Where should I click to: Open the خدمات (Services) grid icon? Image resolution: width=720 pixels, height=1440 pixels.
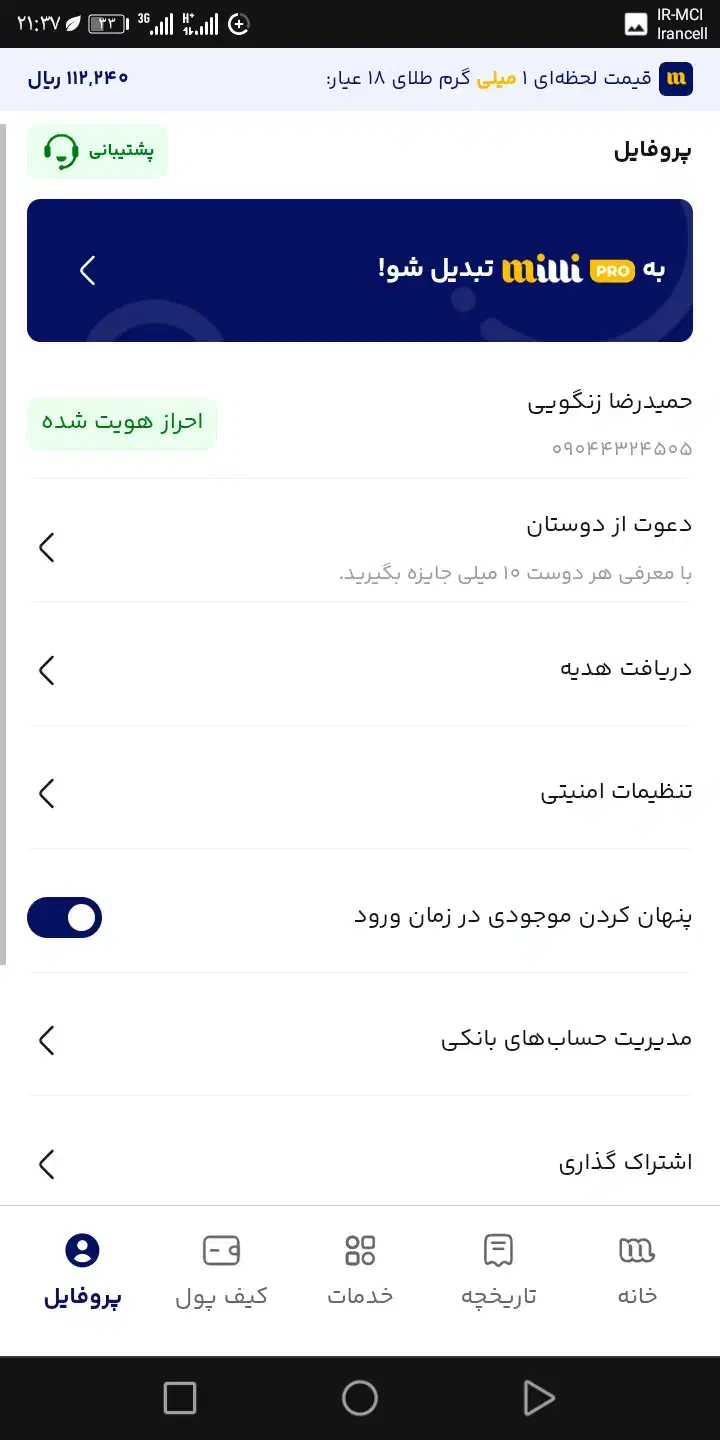360,1250
